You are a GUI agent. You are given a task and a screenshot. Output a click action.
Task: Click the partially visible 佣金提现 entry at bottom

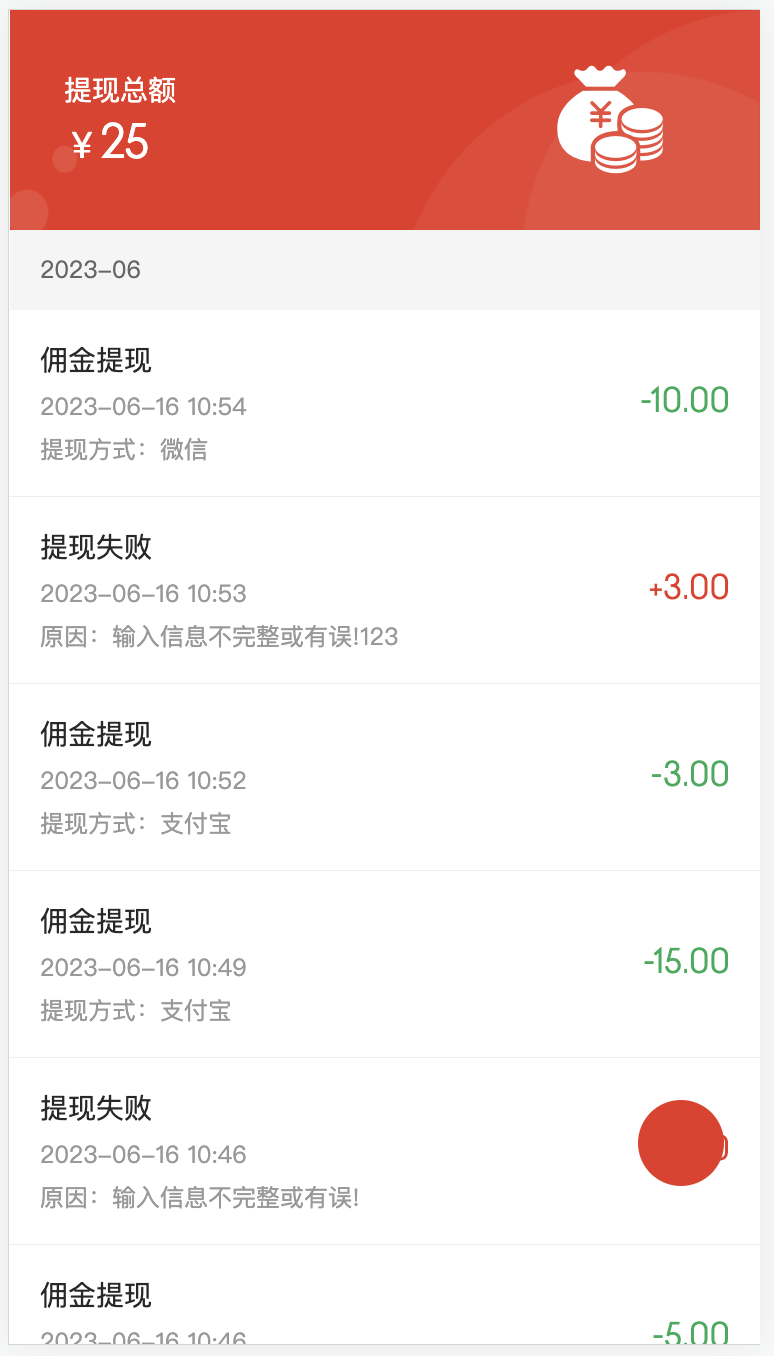click(95, 1295)
